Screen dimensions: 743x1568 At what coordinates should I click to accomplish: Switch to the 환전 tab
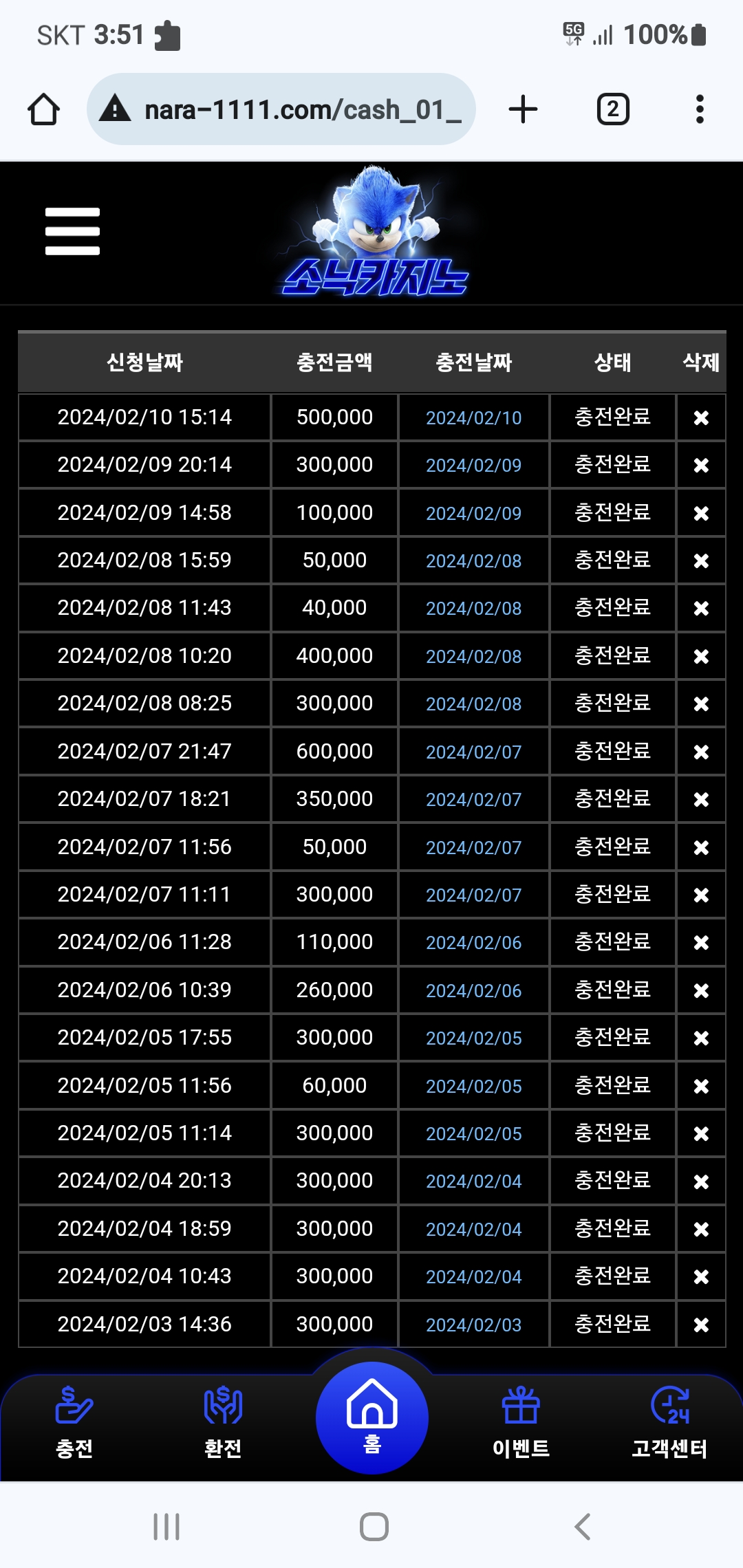point(223,1422)
